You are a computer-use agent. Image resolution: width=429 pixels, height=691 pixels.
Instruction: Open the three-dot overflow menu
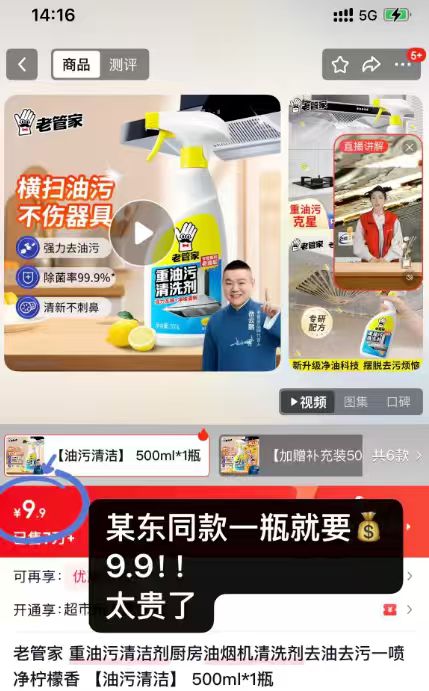403,65
